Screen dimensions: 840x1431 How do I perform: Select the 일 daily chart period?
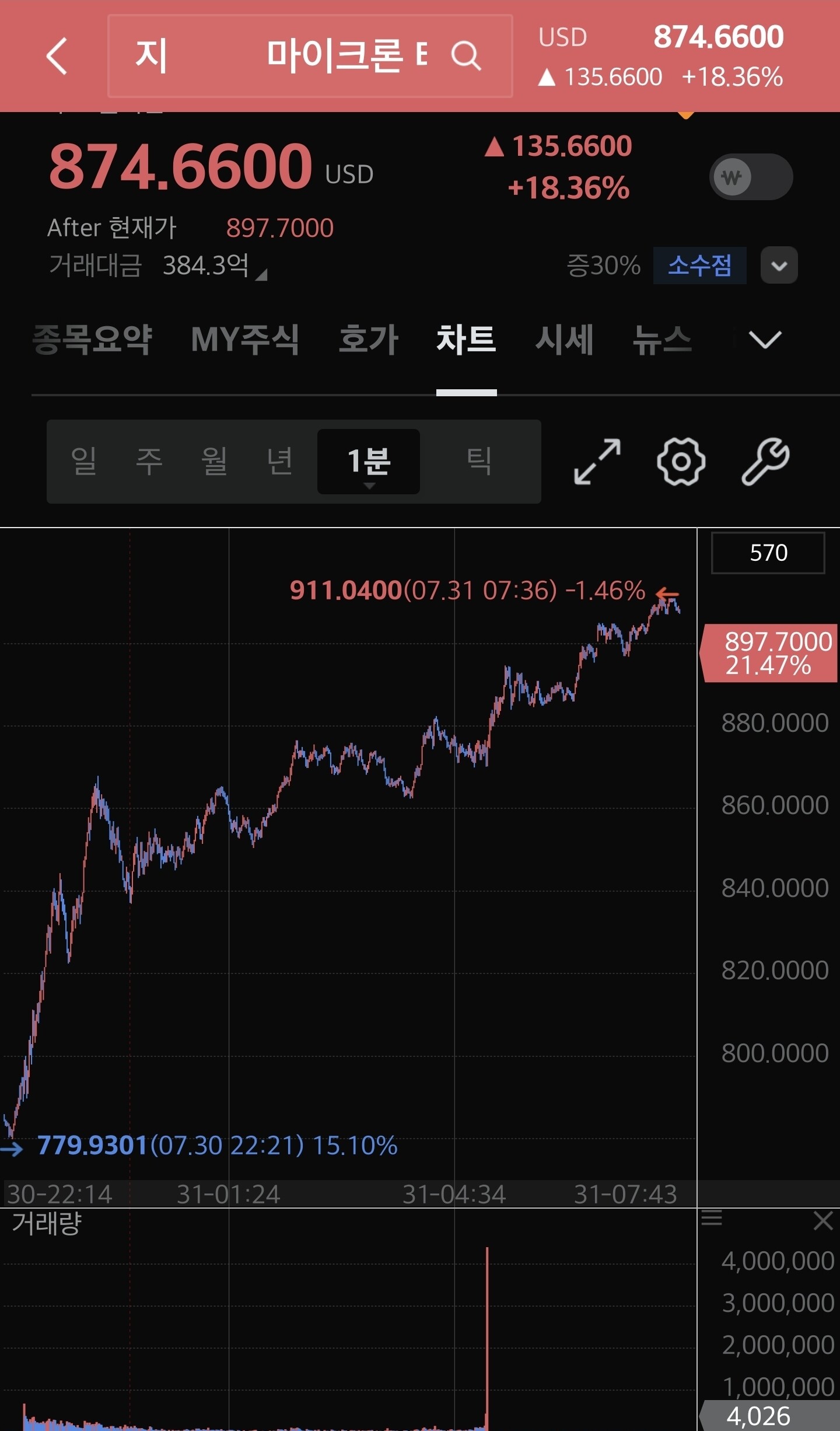point(83,461)
